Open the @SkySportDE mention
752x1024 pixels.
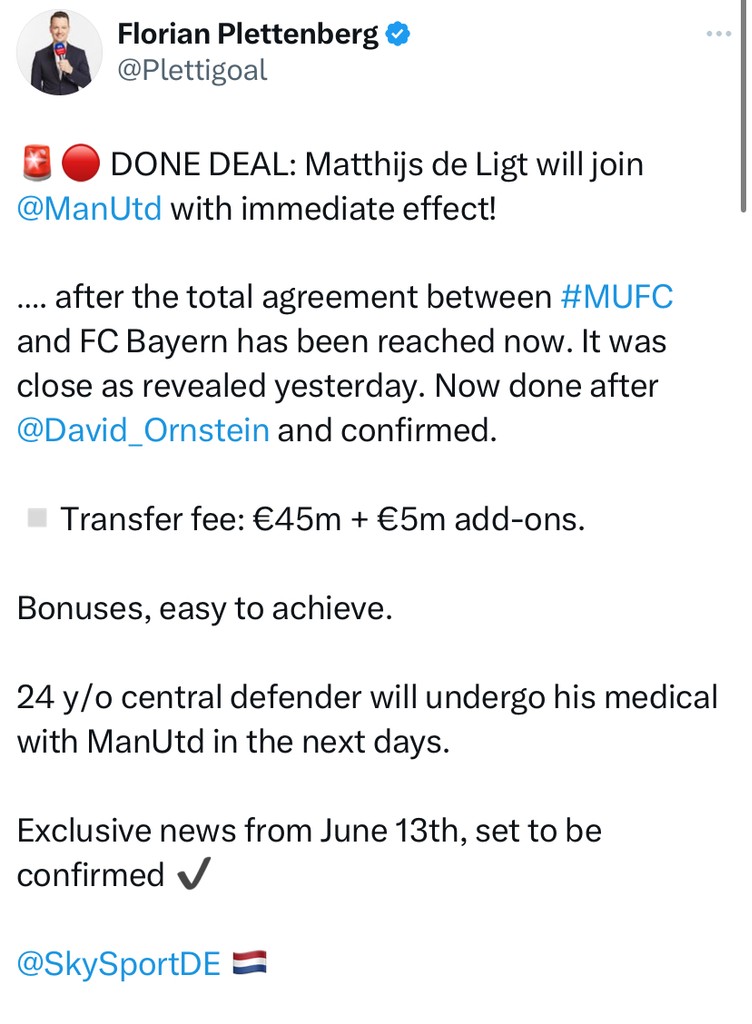[119, 964]
